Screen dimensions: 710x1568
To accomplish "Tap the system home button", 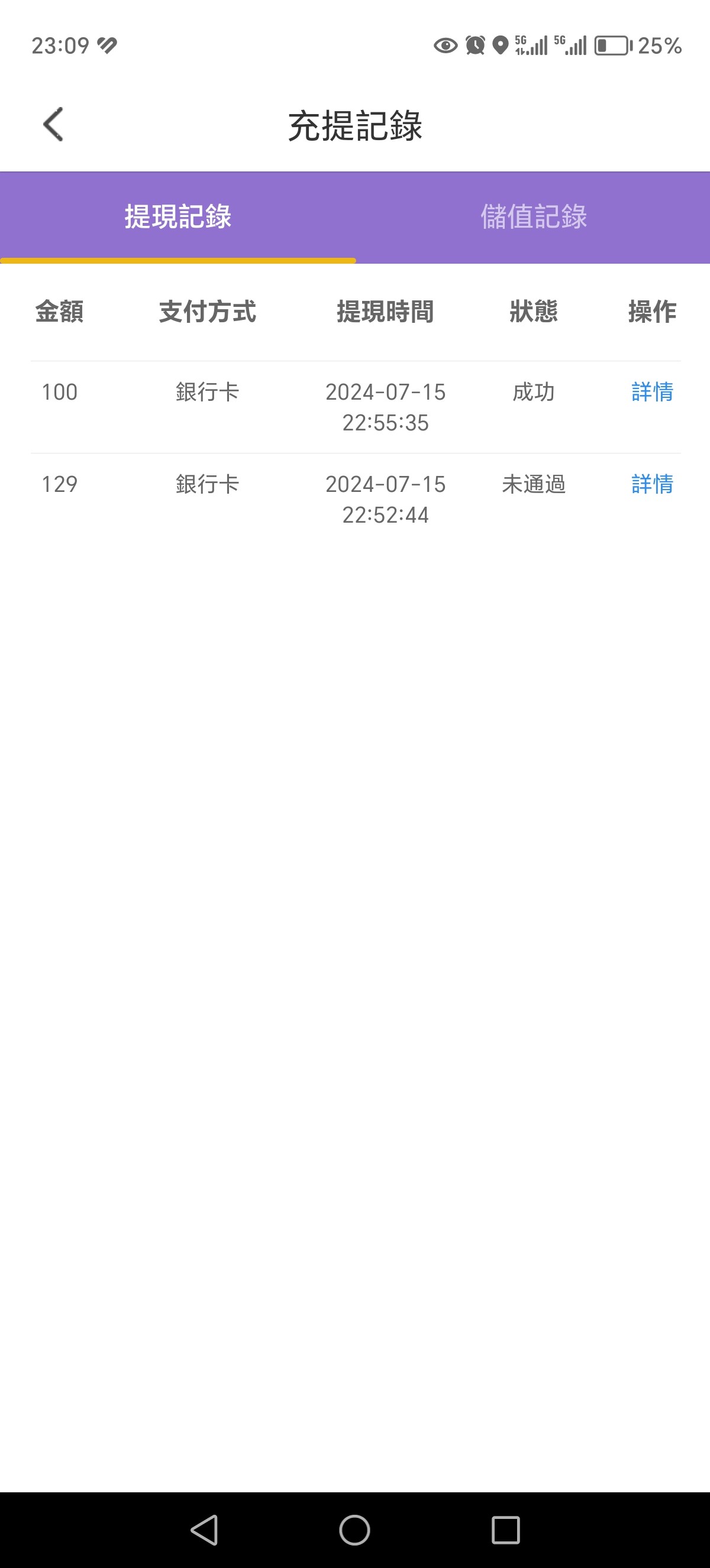I will click(x=354, y=1530).
